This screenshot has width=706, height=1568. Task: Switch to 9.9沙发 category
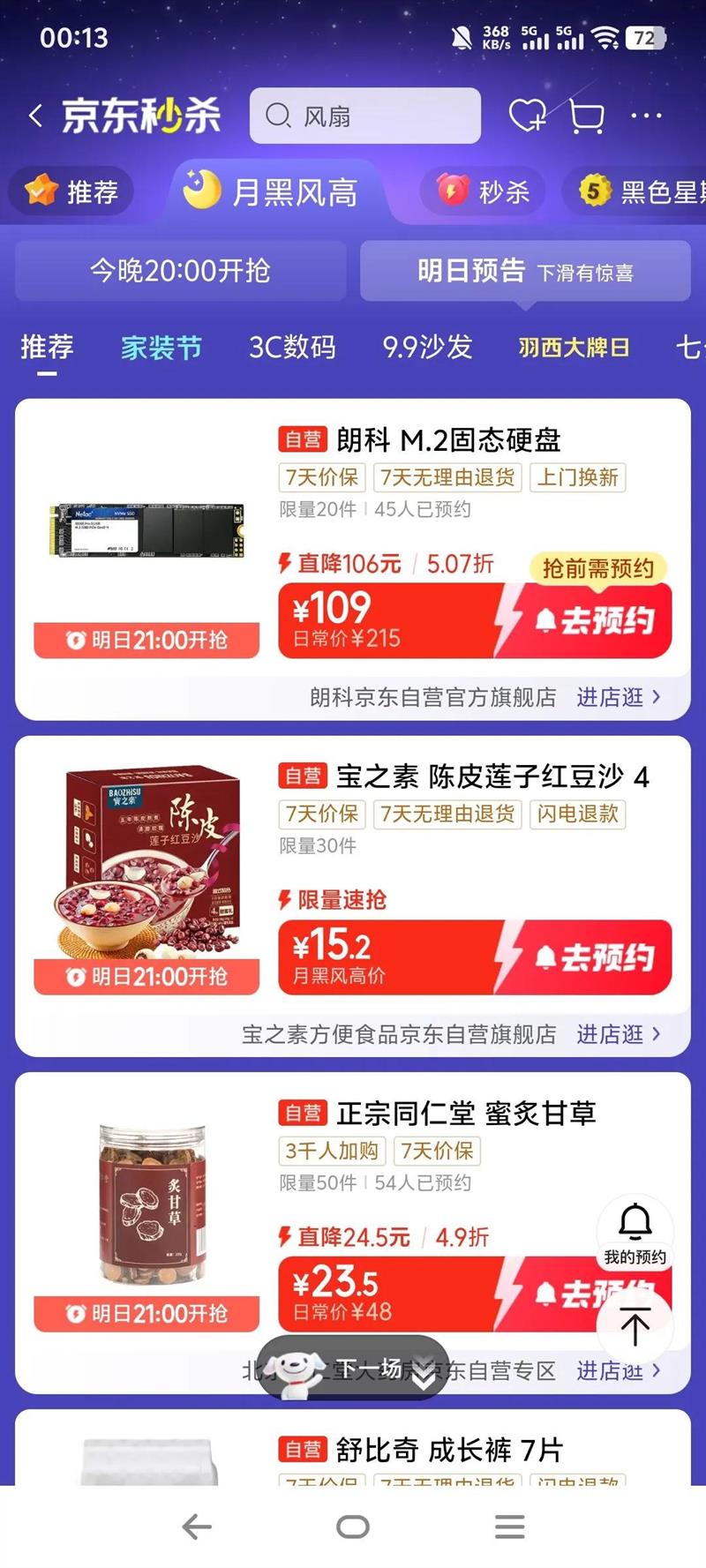tap(427, 348)
